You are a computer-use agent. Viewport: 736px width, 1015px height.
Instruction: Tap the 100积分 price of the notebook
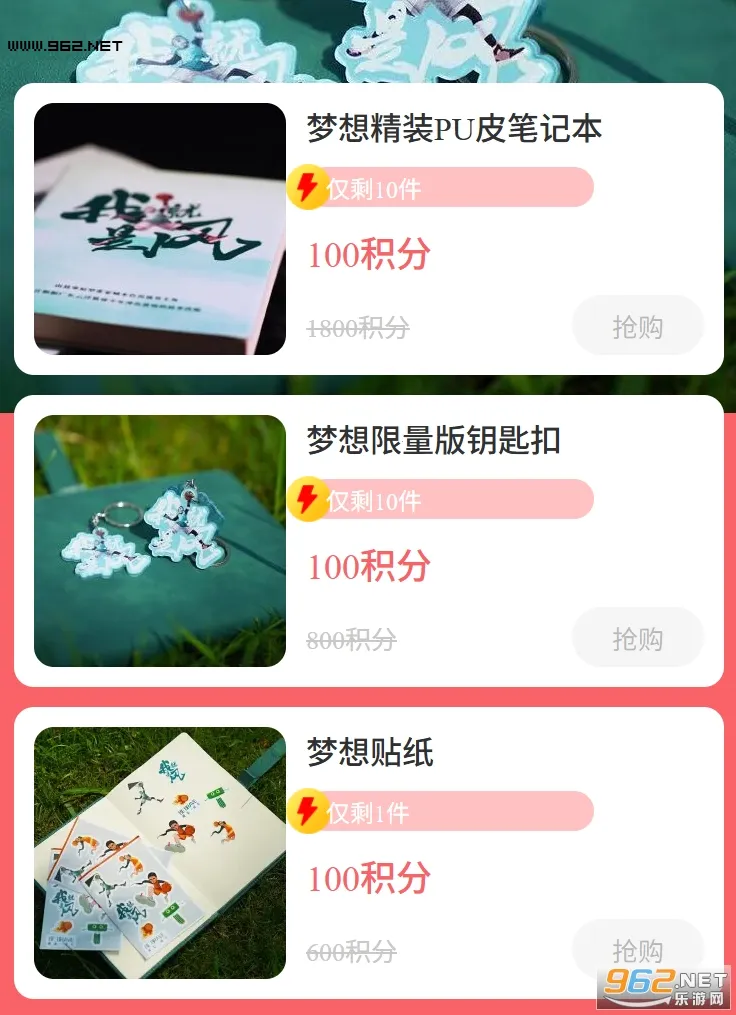(x=369, y=258)
